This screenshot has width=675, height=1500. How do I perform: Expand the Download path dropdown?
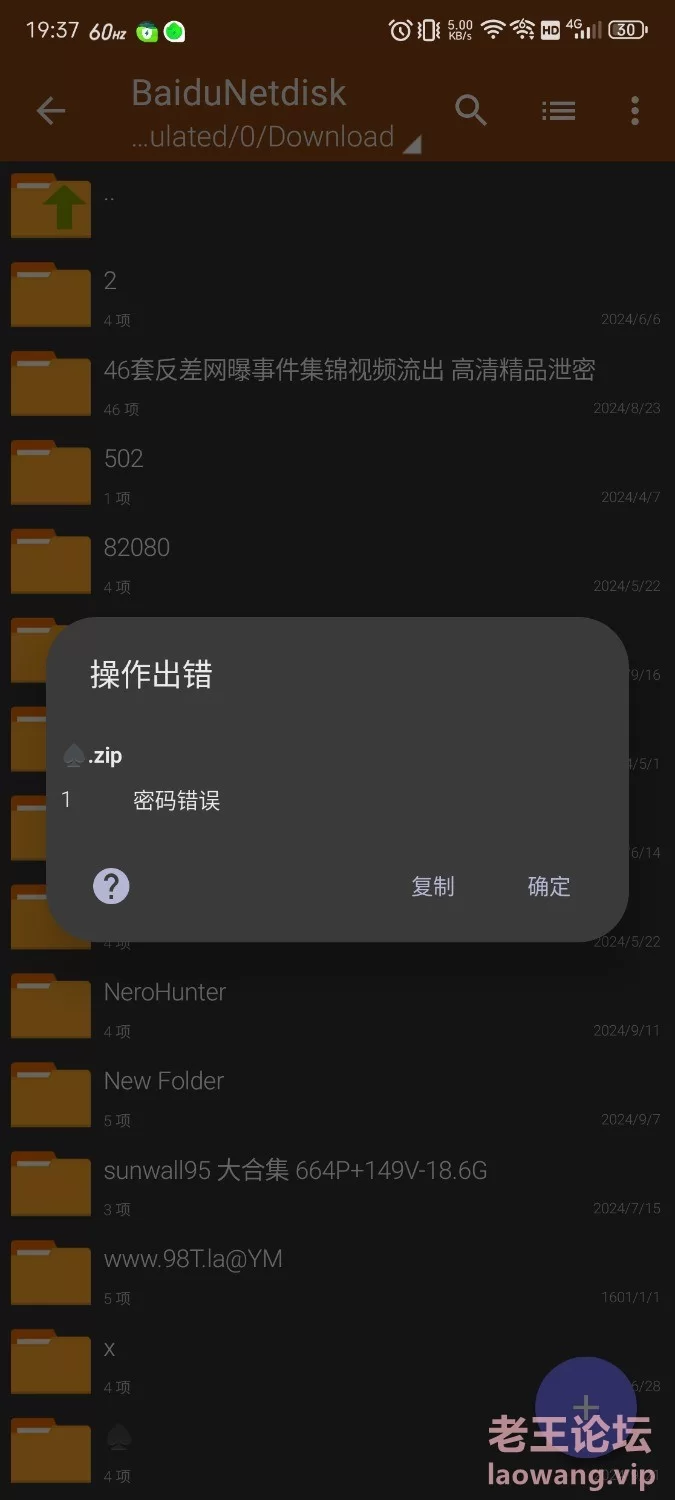276,137
